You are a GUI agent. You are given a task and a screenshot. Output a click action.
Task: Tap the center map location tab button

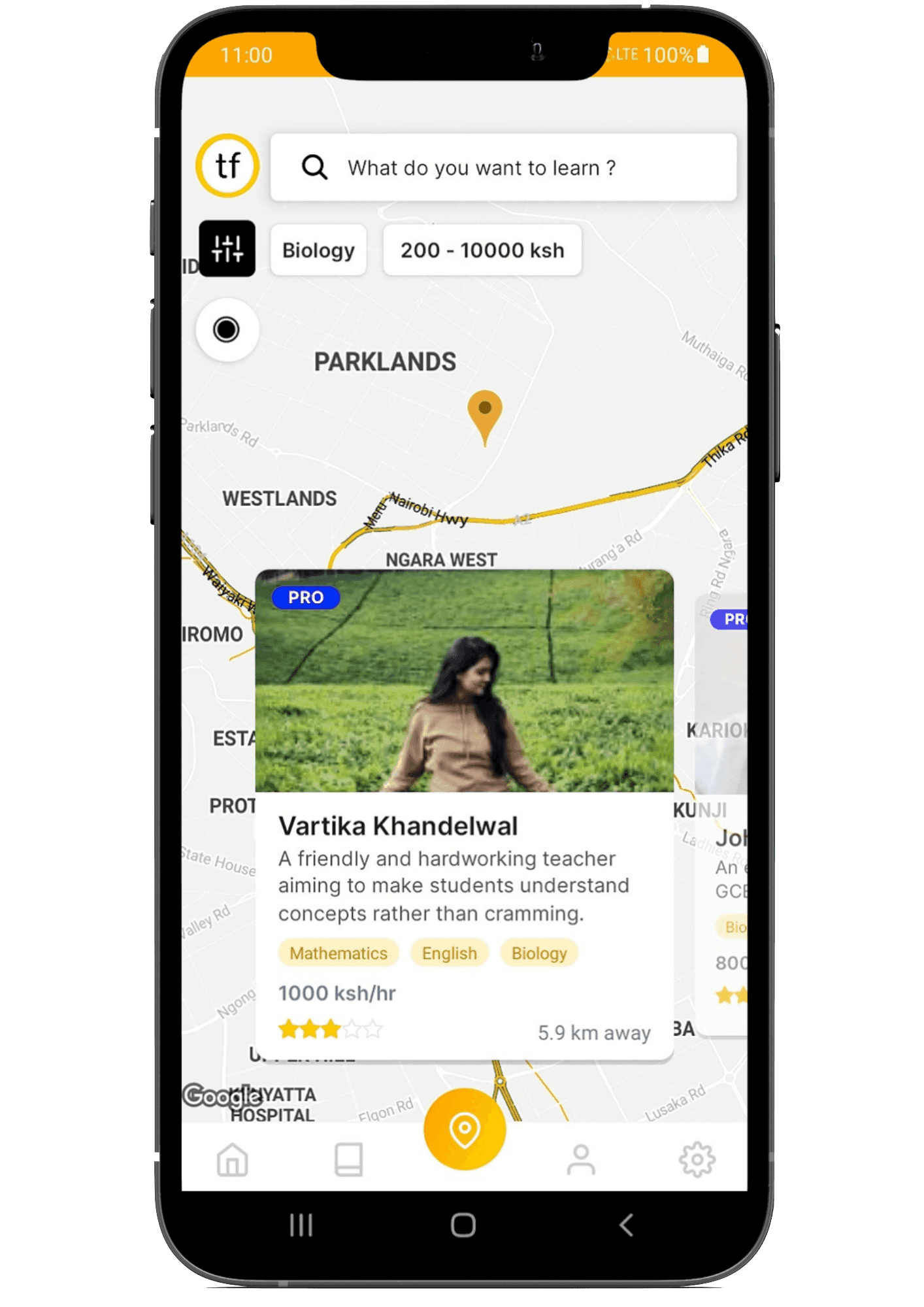coord(465,1129)
